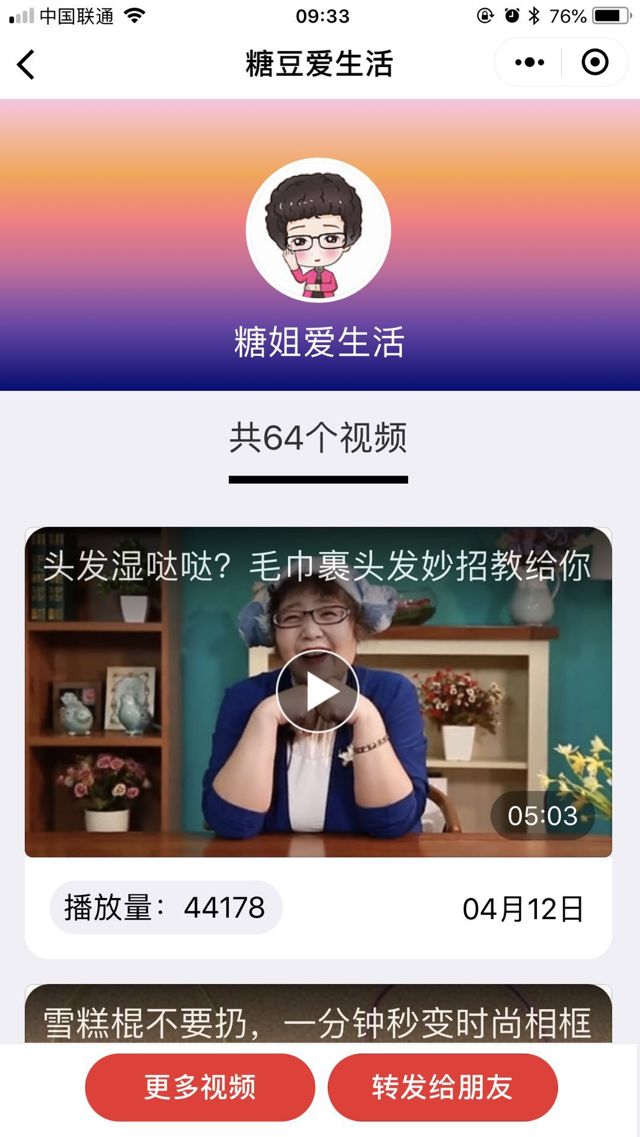Open the mini program three-dot menu

click(529, 63)
